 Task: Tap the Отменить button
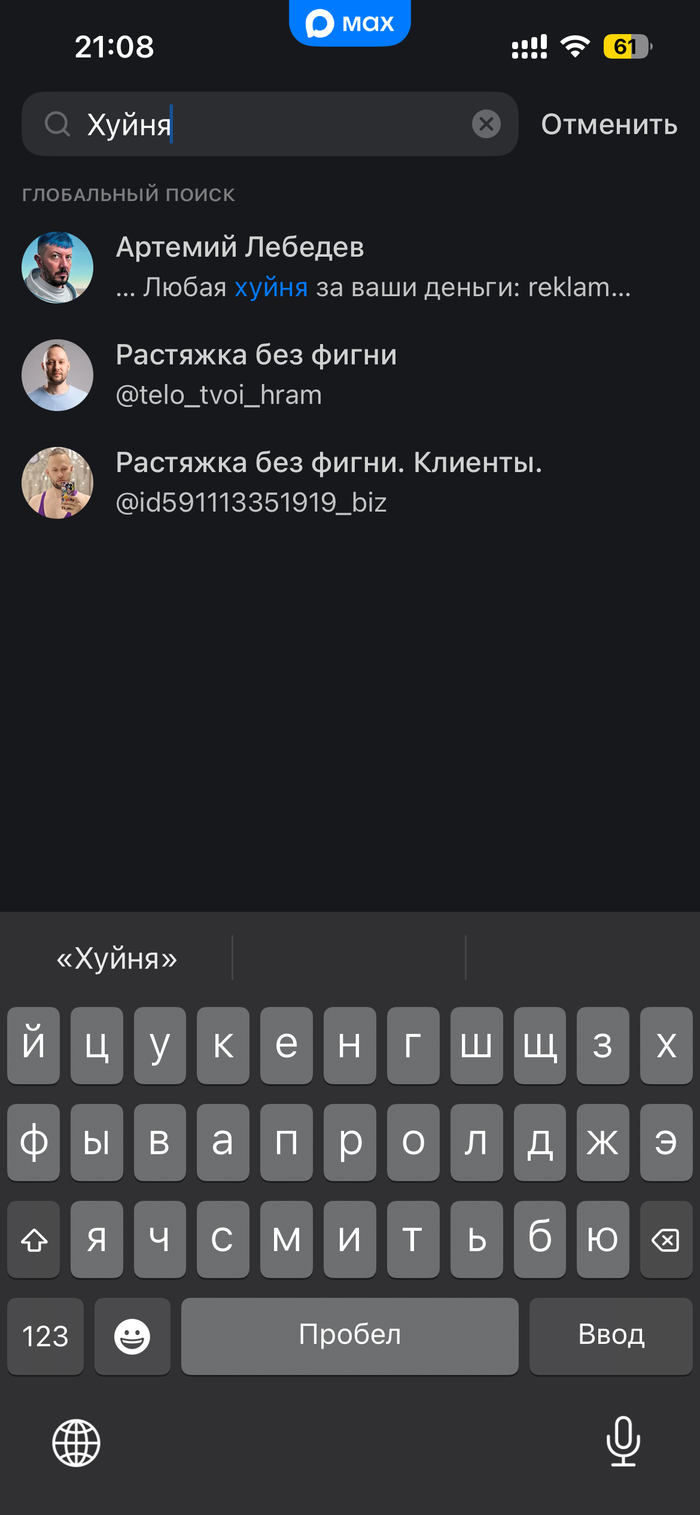coord(609,124)
